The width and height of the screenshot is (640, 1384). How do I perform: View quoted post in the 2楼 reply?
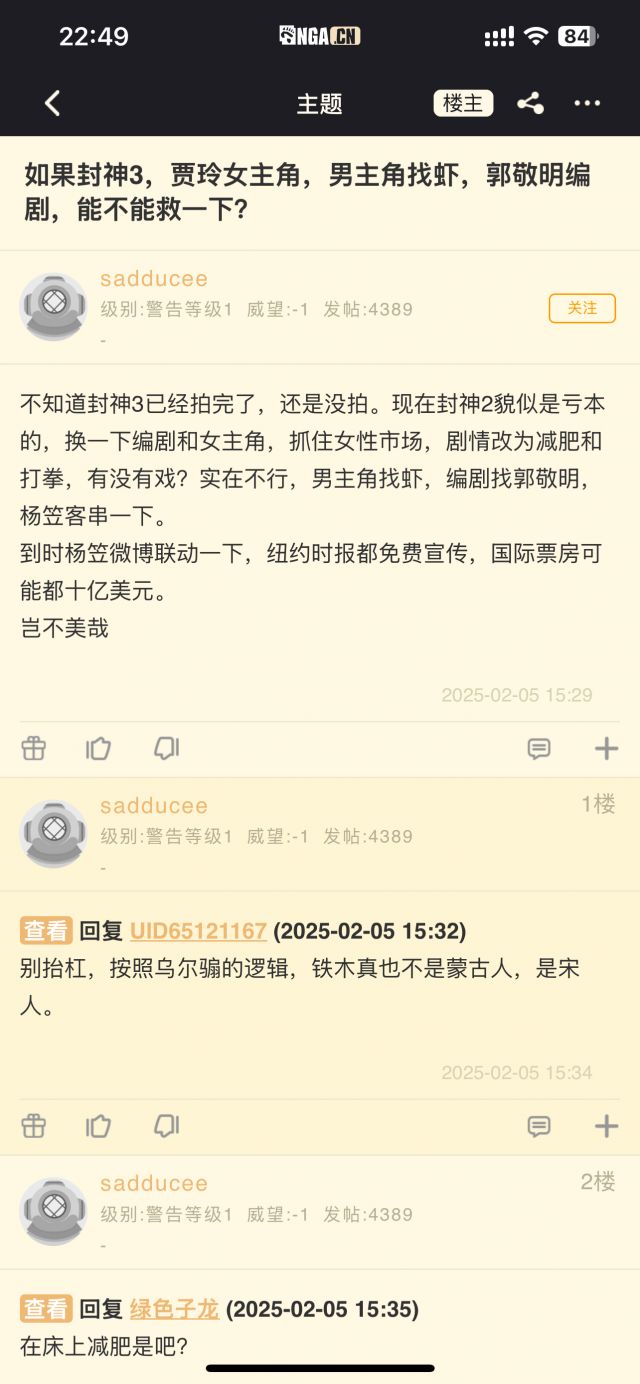[x=46, y=1309]
